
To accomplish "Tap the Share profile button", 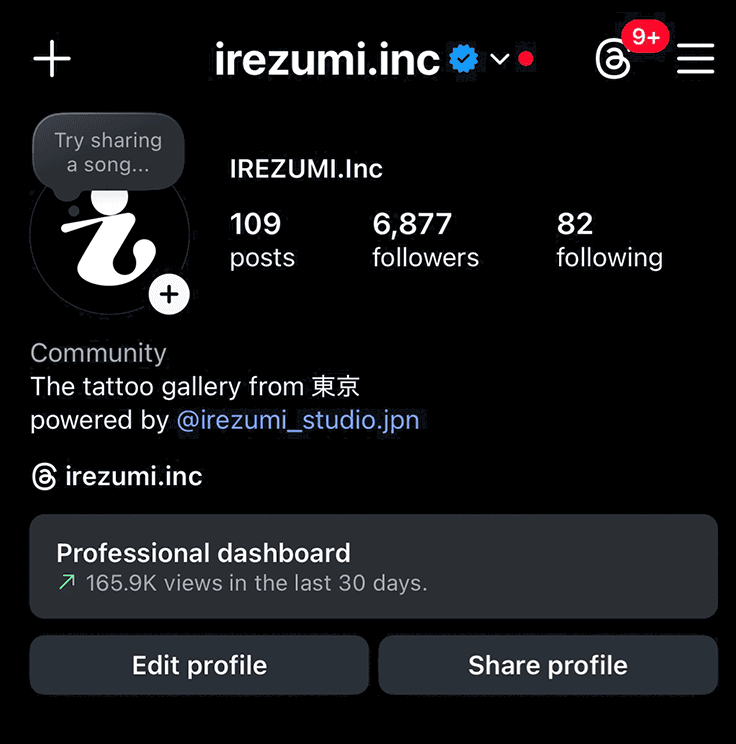I will point(547,665).
